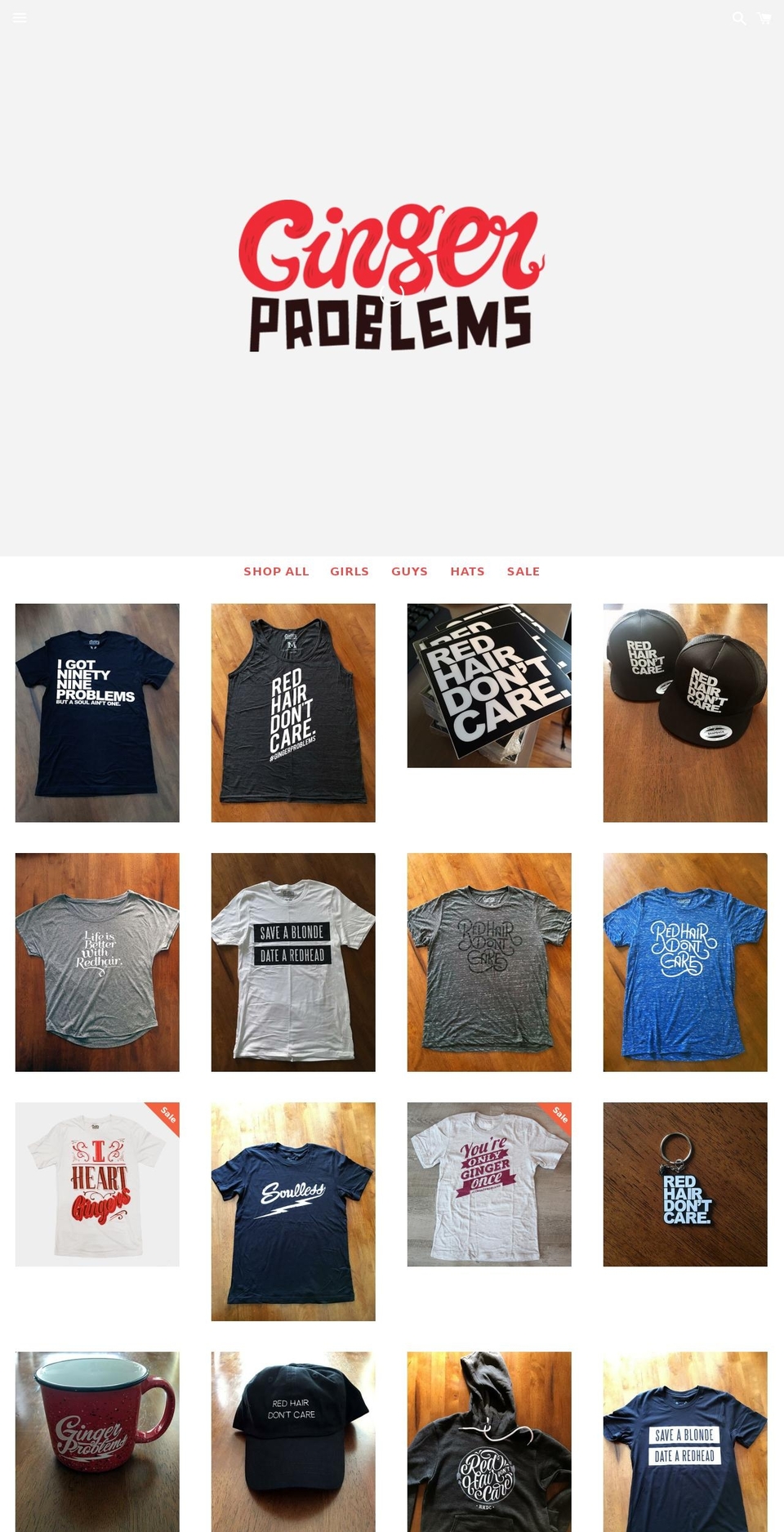View the Save a Blonde Date a Redhead tee

click(x=292, y=963)
